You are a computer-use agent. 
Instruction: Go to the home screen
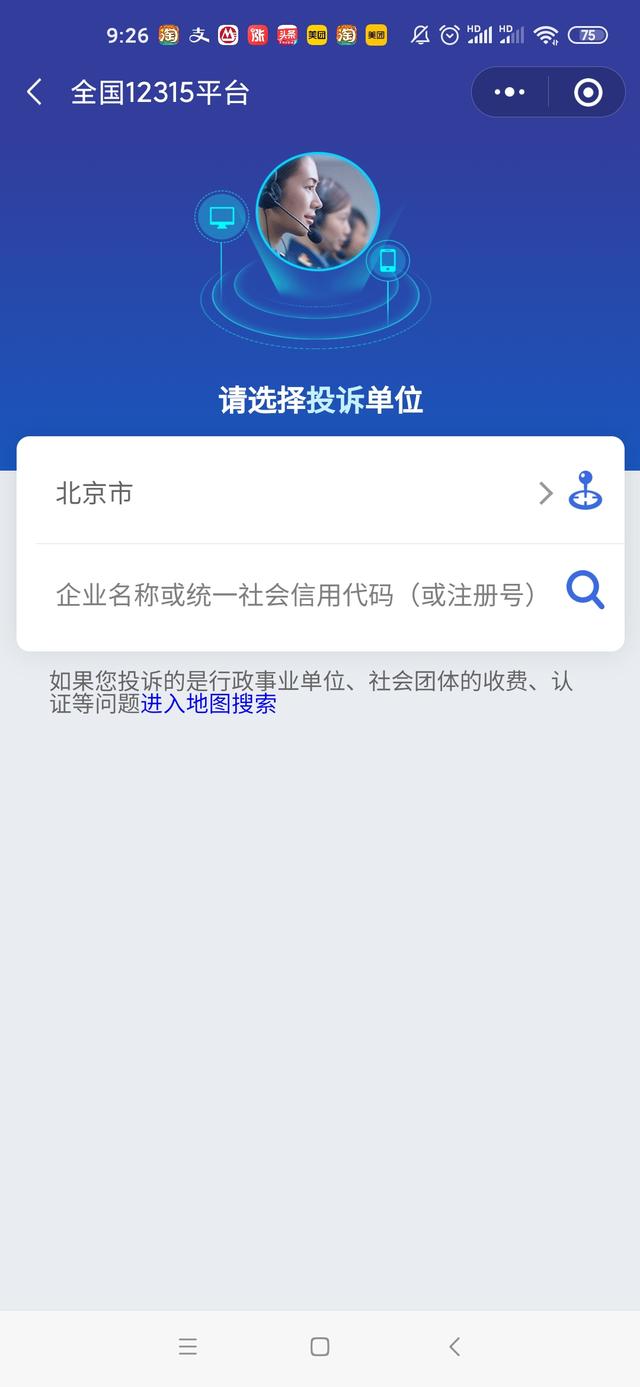click(320, 1346)
